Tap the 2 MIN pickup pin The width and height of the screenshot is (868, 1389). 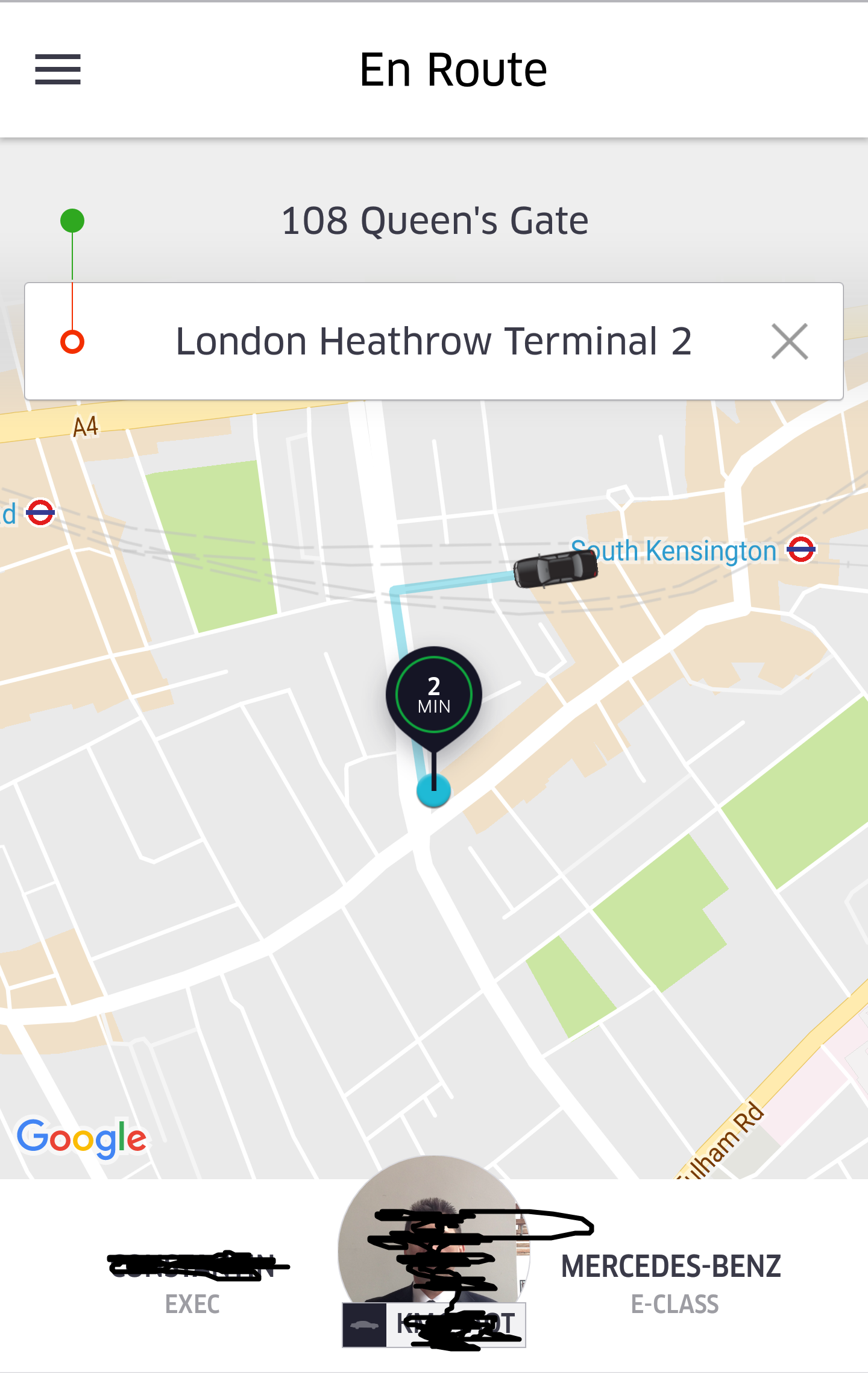tap(433, 695)
